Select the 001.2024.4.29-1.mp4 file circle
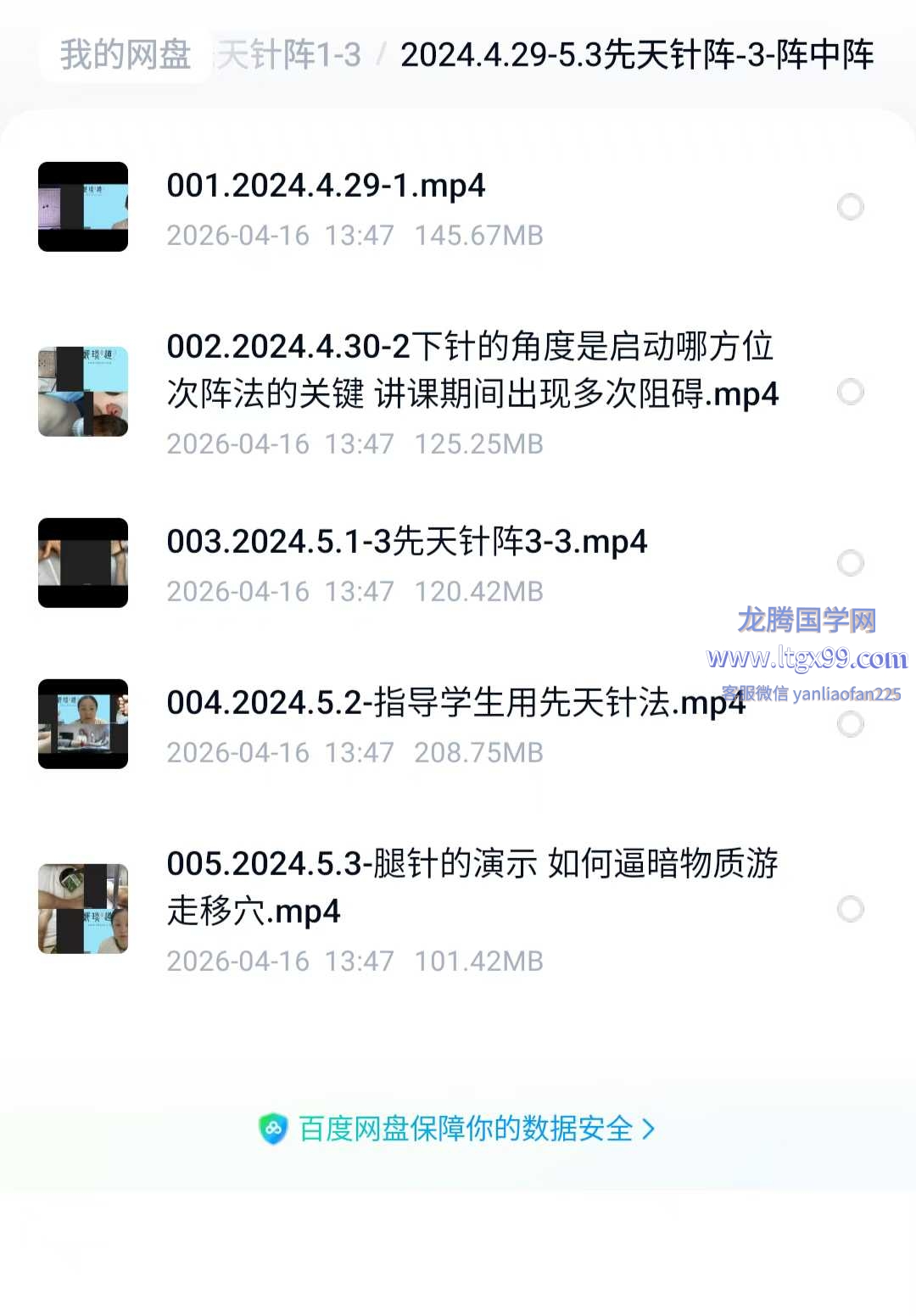The image size is (916, 1316). coord(850,207)
